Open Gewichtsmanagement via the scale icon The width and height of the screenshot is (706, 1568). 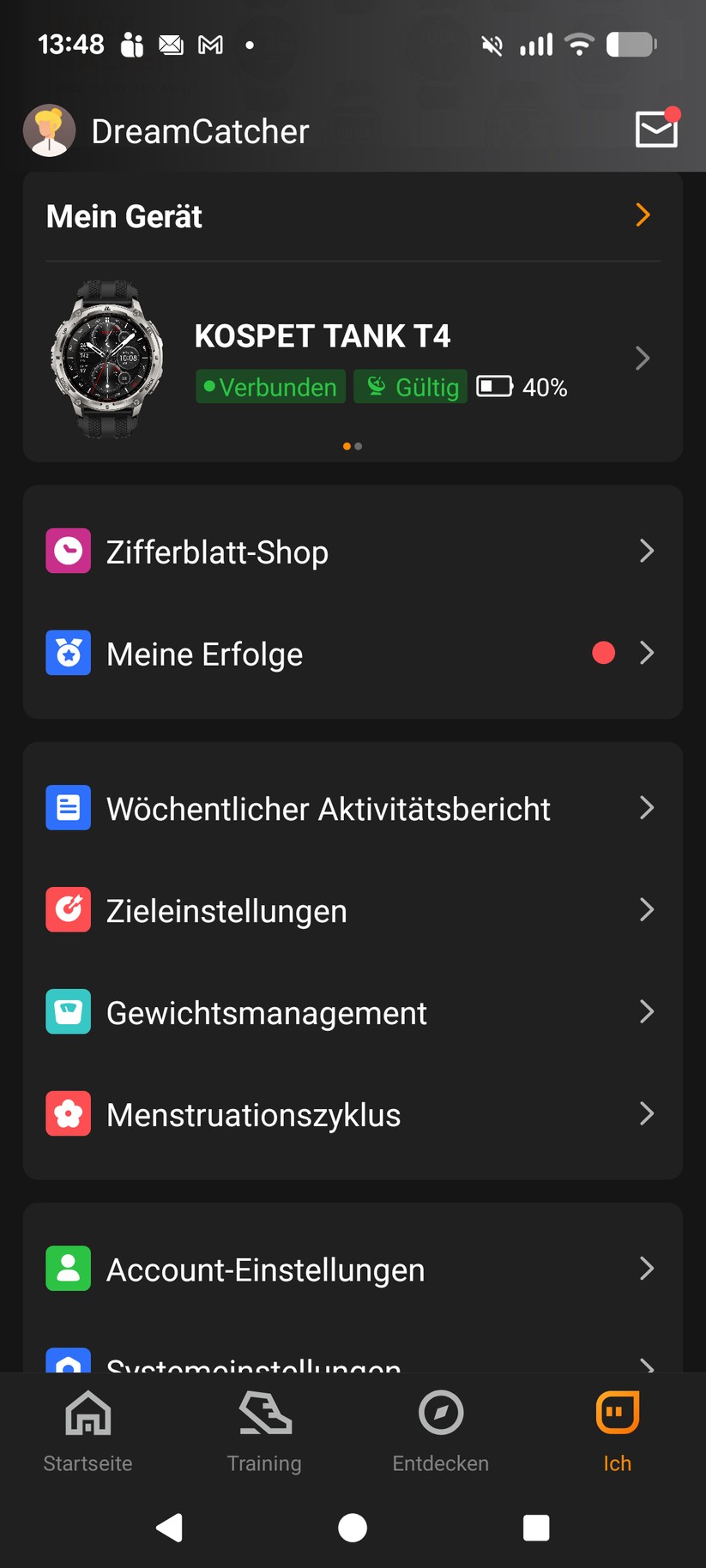tap(68, 1012)
